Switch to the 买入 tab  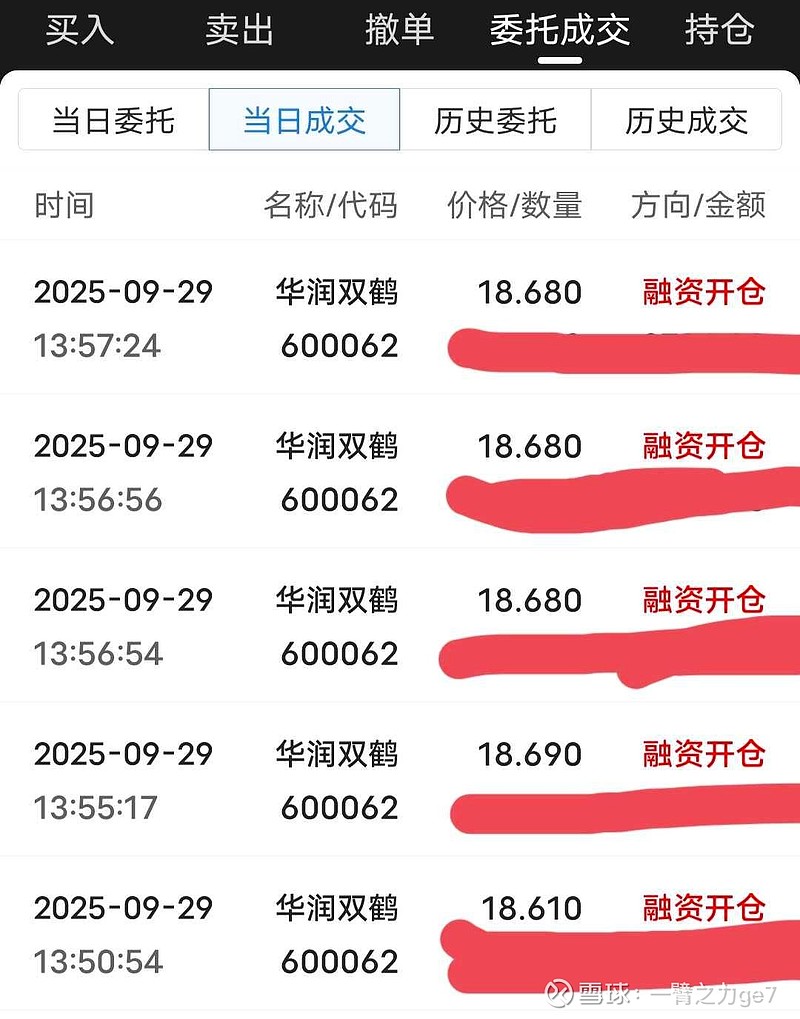[x=80, y=30]
